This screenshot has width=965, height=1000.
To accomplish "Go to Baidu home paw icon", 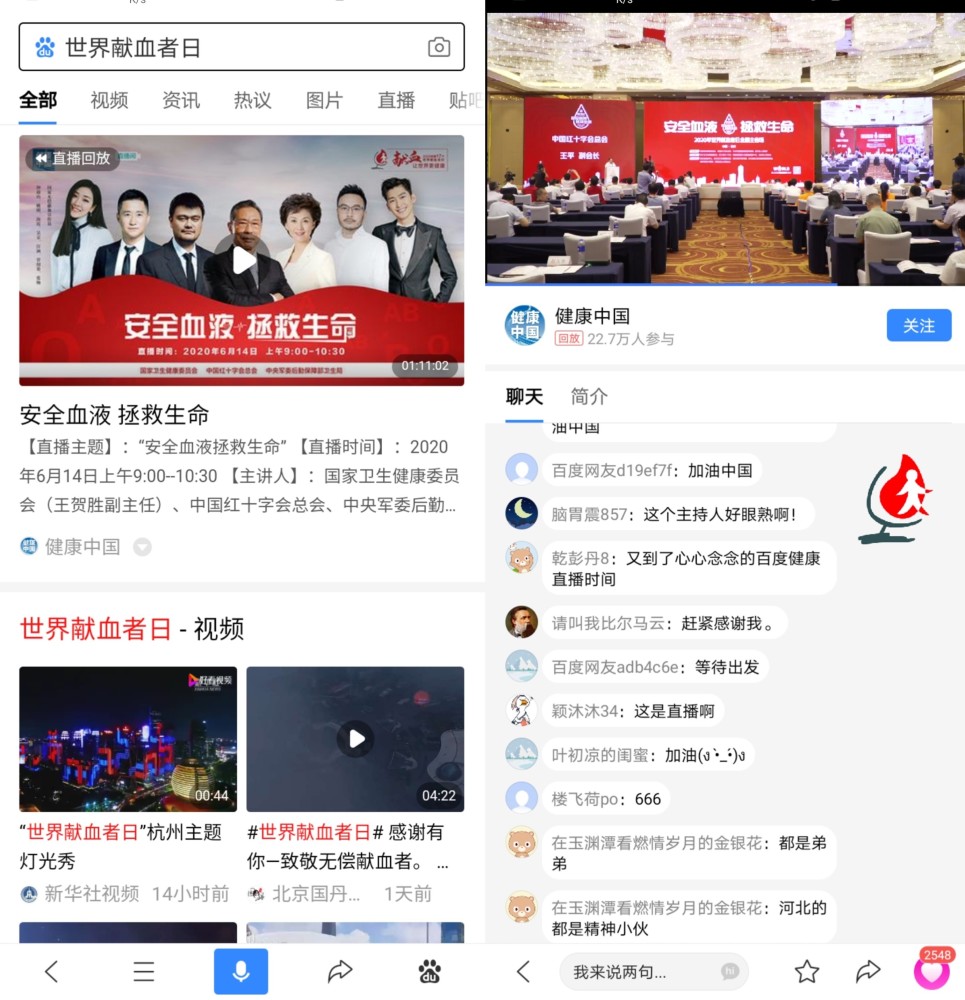I will coord(430,971).
